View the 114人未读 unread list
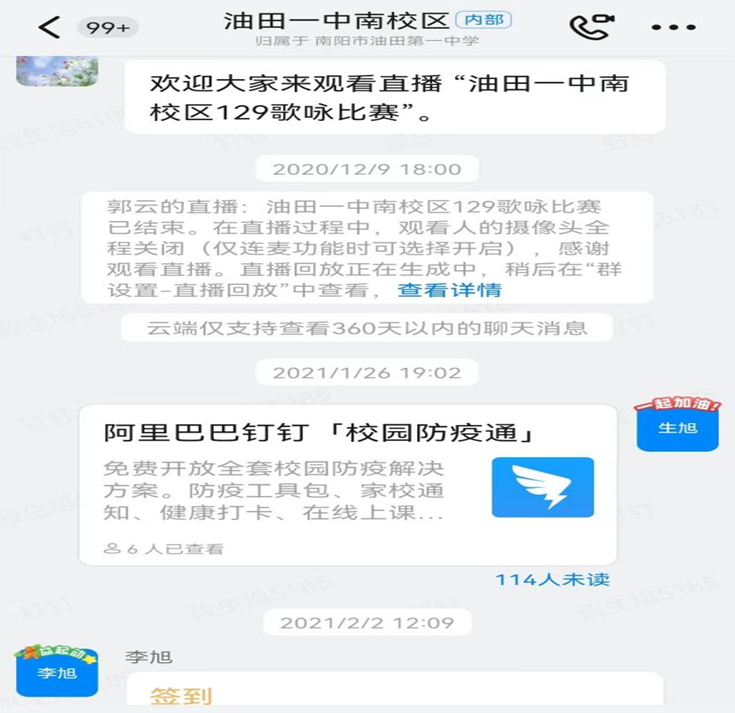 [552, 579]
